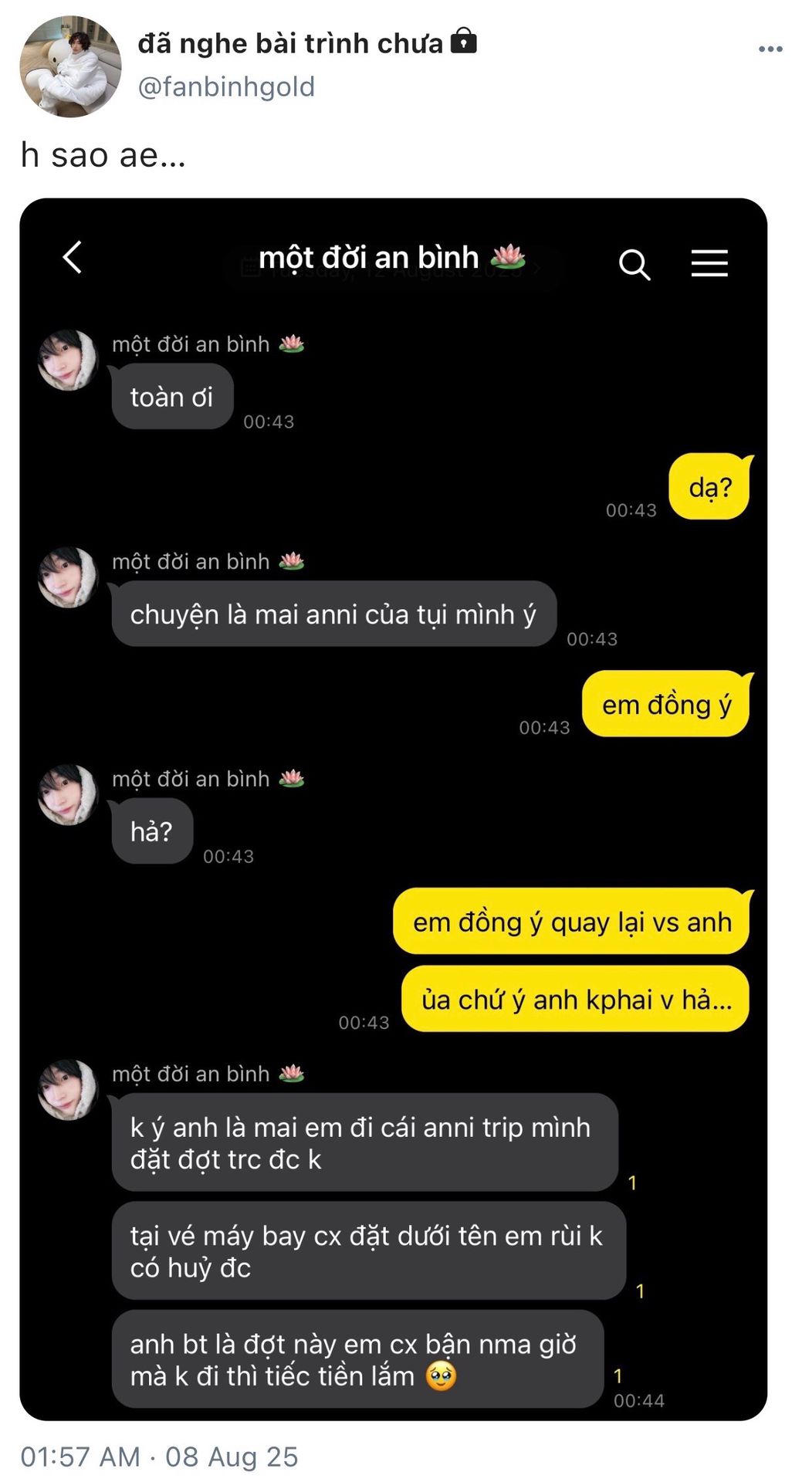Open the @fanbinhgold handle profile

tap(226, 86)
